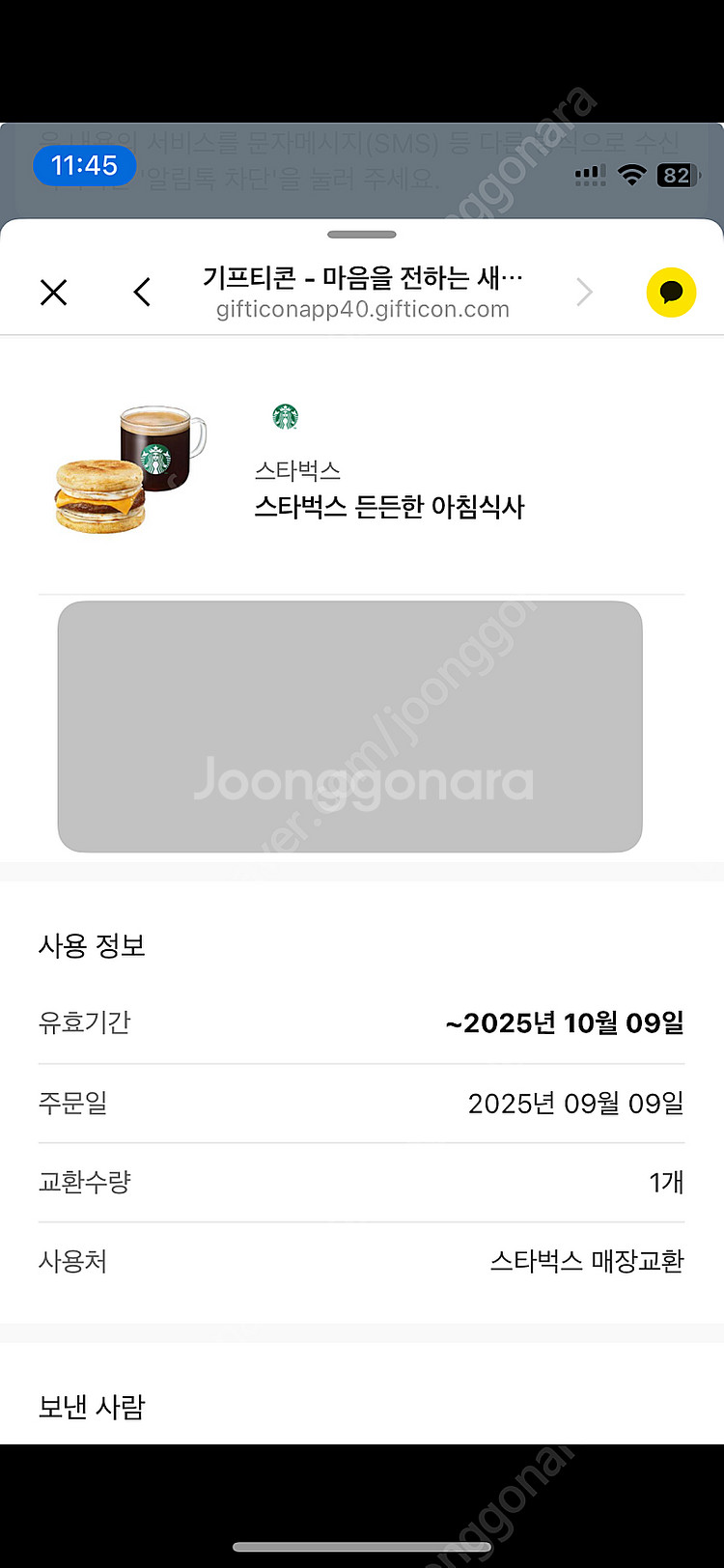
Task: Select the 기프티콘 page title
Action: [x=362, y=277]
